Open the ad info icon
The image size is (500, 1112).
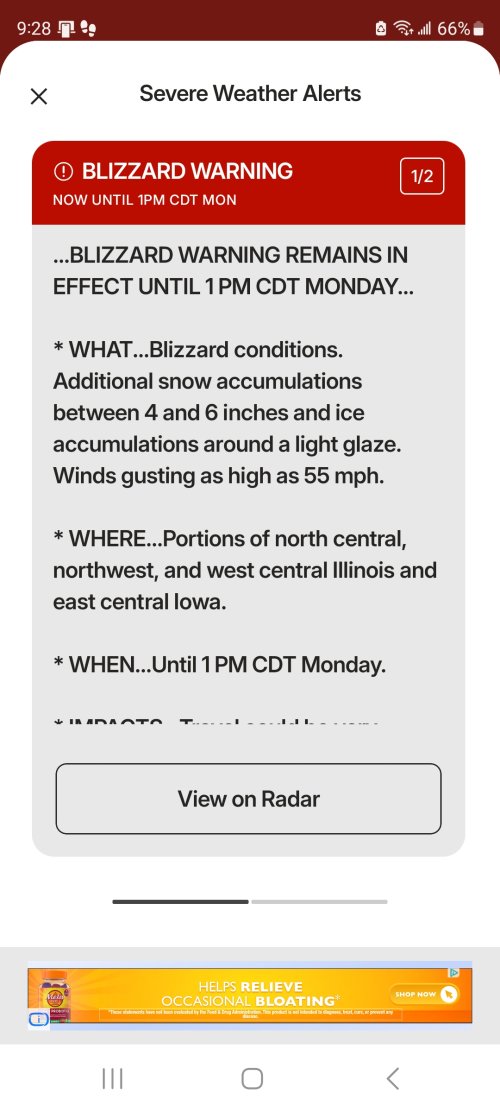pyautogui.click(x=39, y=1019)
